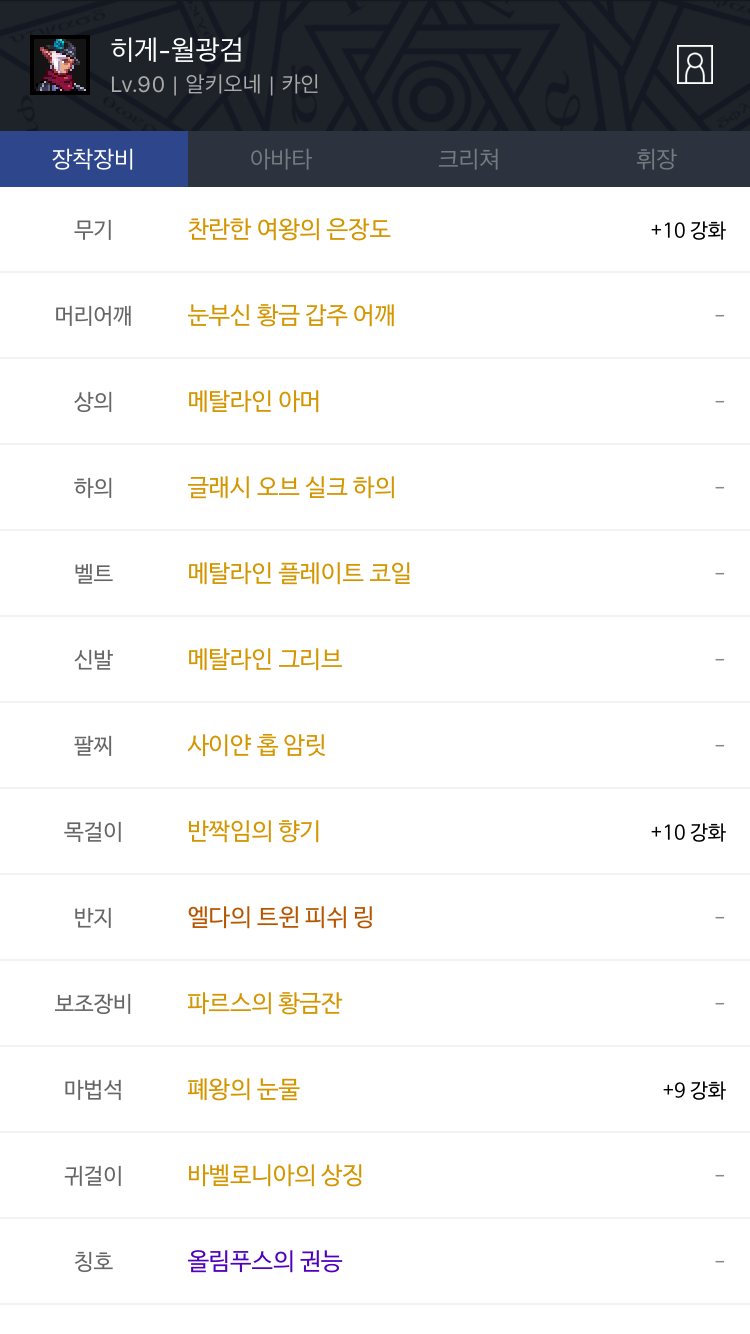Viewport: 750px width, 1334px height.
Task: Switch to the 휘장 tab
Action: point(656,159)
